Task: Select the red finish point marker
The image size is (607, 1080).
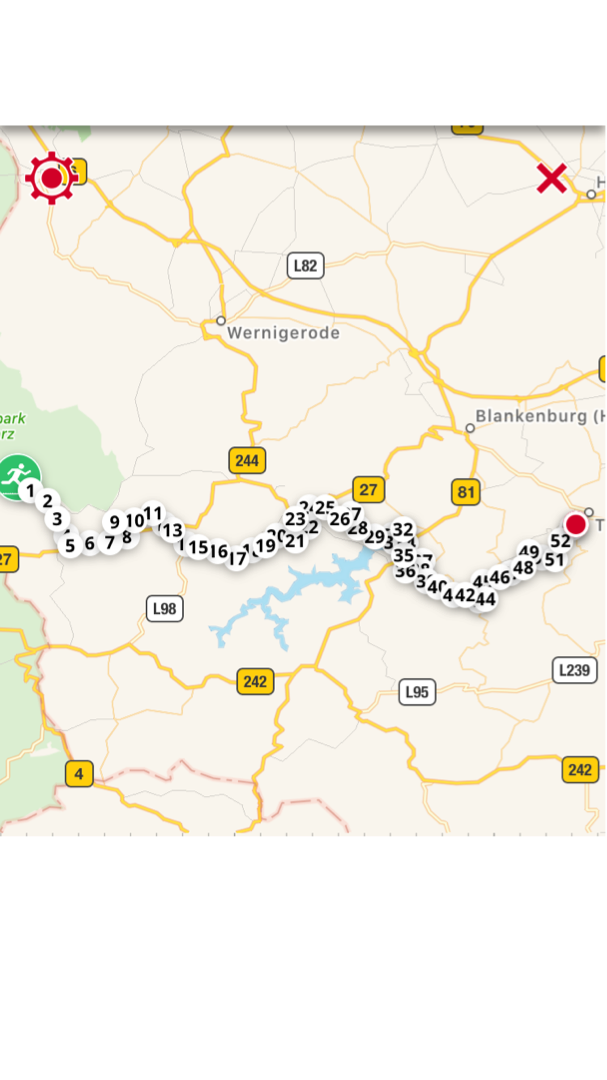Action: click(576, 524)
